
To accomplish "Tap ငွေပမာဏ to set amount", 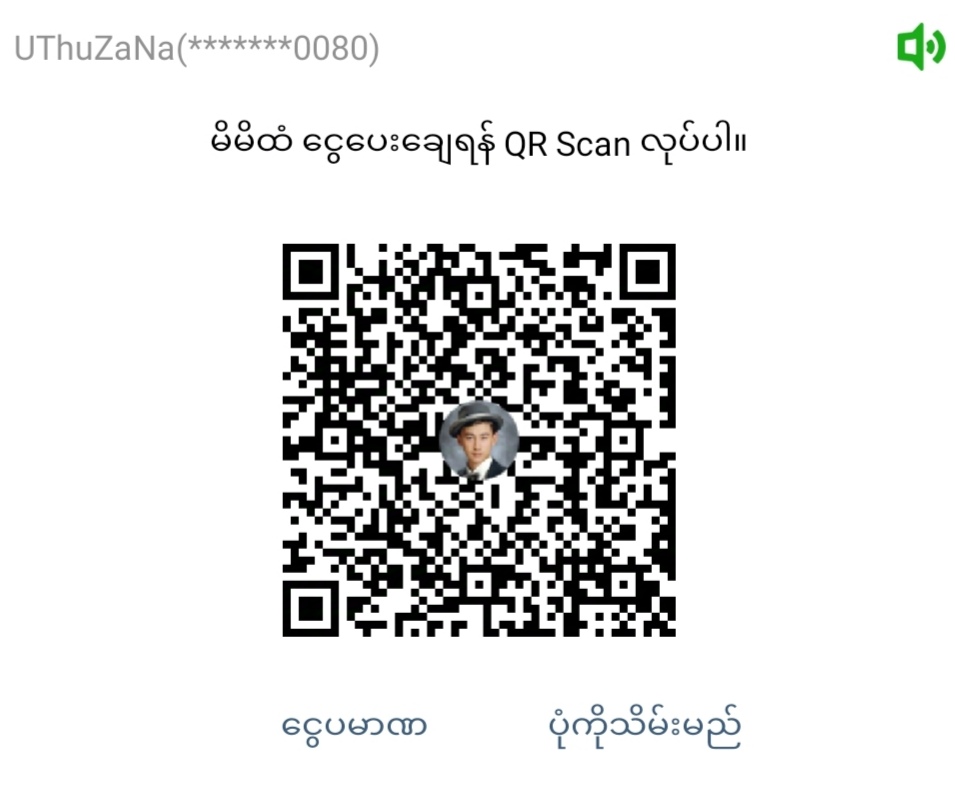I will coord(354,726).
